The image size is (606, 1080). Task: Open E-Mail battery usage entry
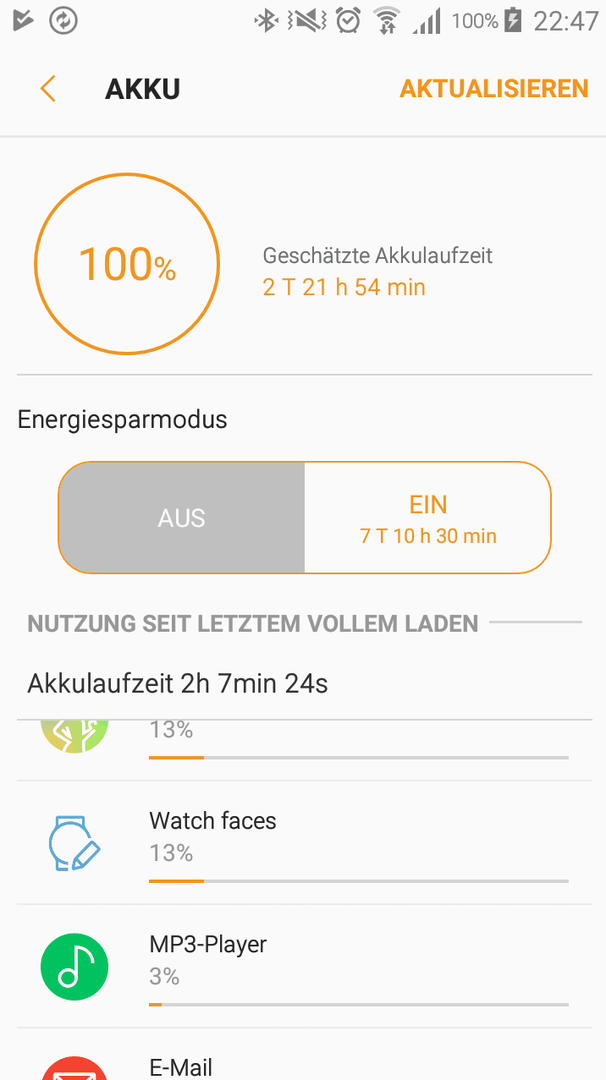point(304,1055)
